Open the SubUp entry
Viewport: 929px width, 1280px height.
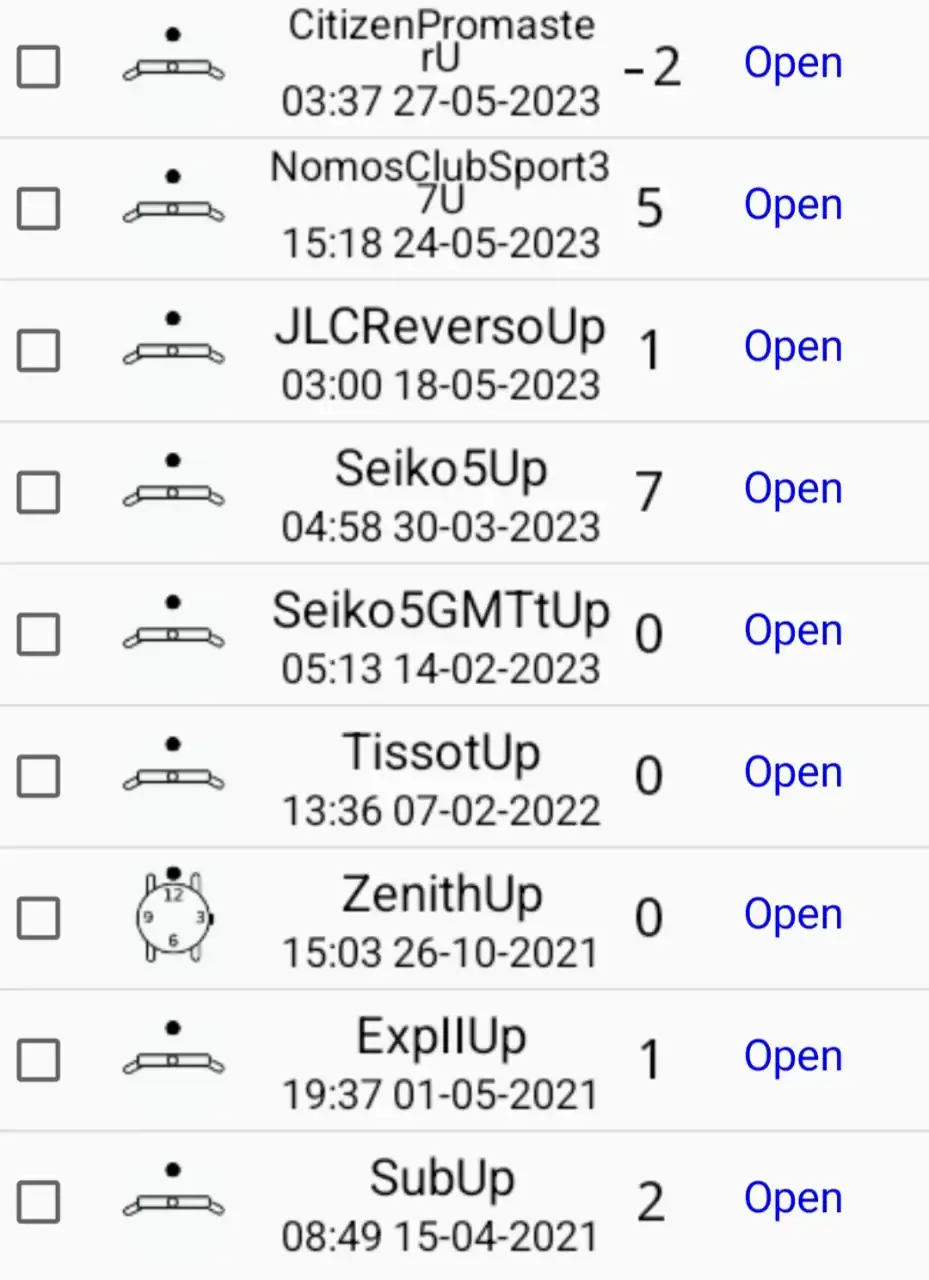(x=793, y=1199)
